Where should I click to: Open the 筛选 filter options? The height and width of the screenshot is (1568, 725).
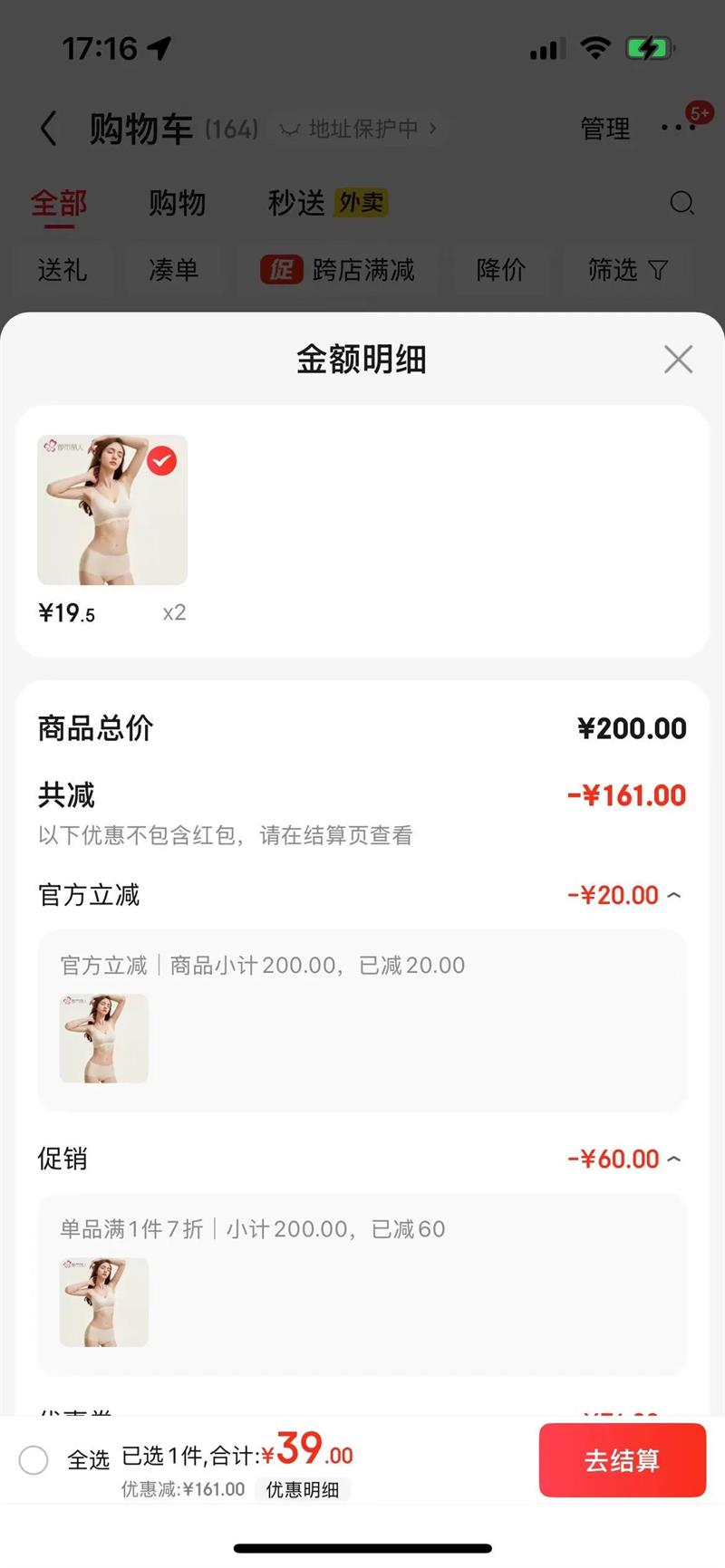coord(627,270)
